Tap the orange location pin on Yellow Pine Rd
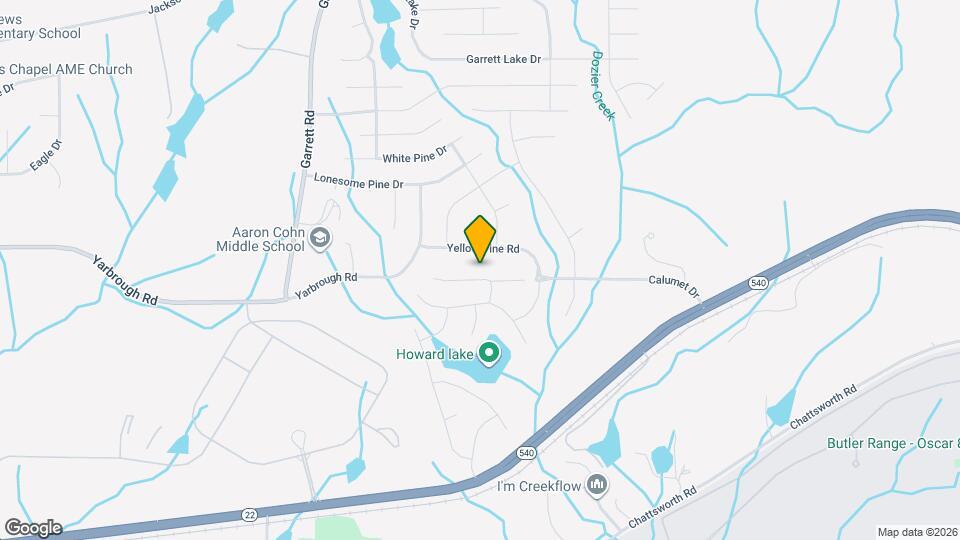This screenshot has height=540, width=960. pos(481,239)
